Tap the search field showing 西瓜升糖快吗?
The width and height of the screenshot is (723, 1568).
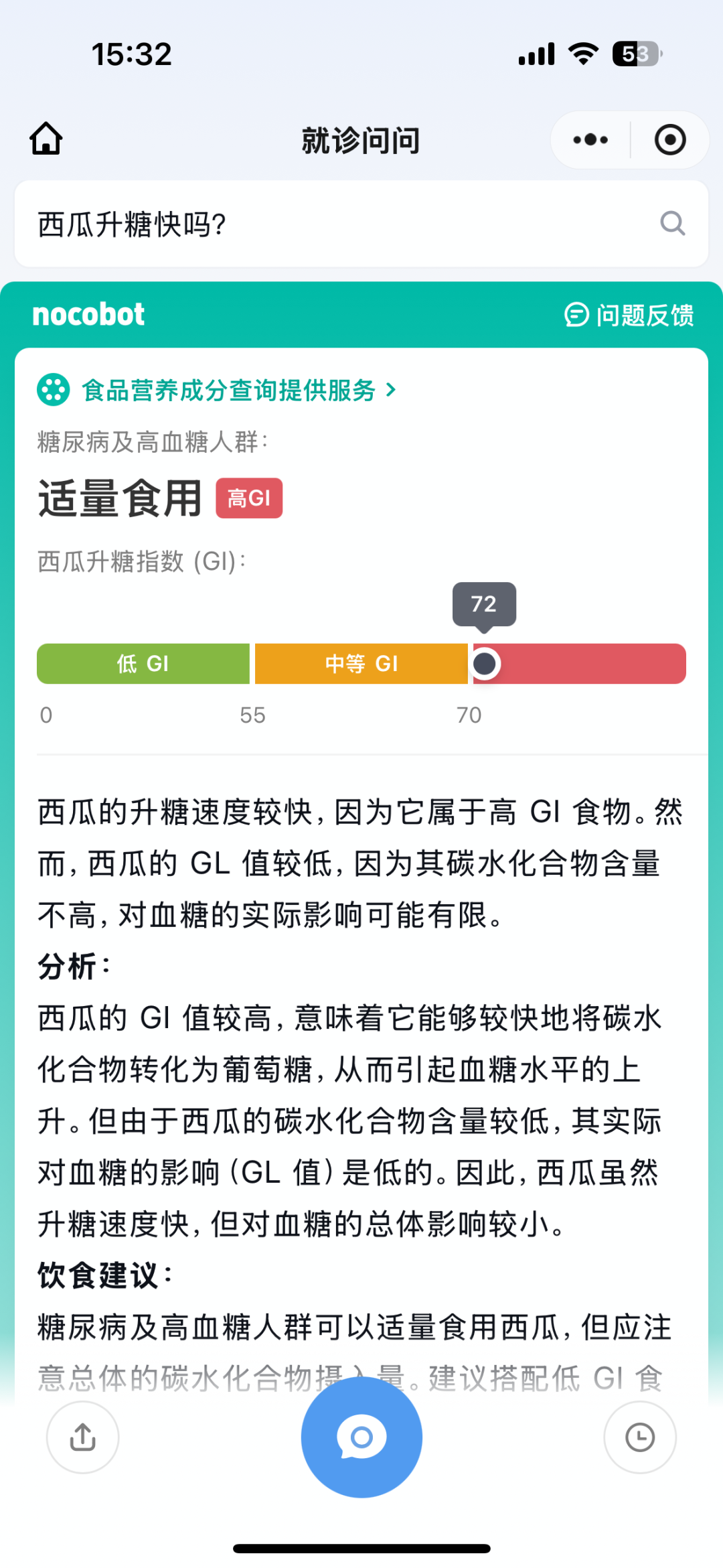pyautogui.click(x=361, y=224)
